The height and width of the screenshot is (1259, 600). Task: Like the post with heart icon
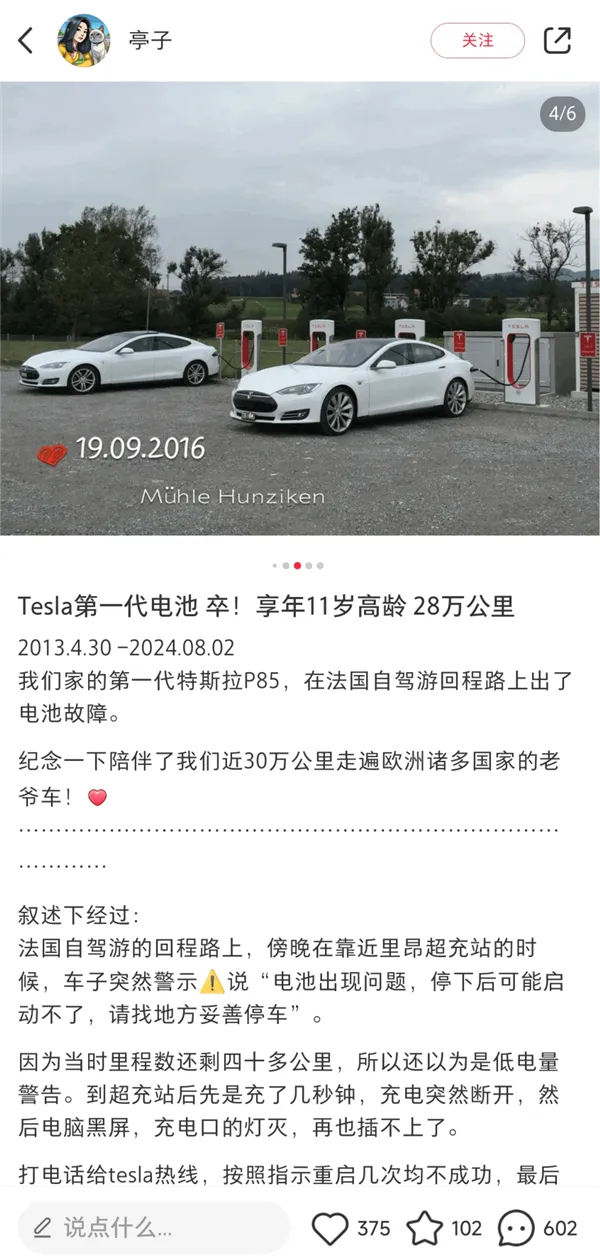point(330,1228)
